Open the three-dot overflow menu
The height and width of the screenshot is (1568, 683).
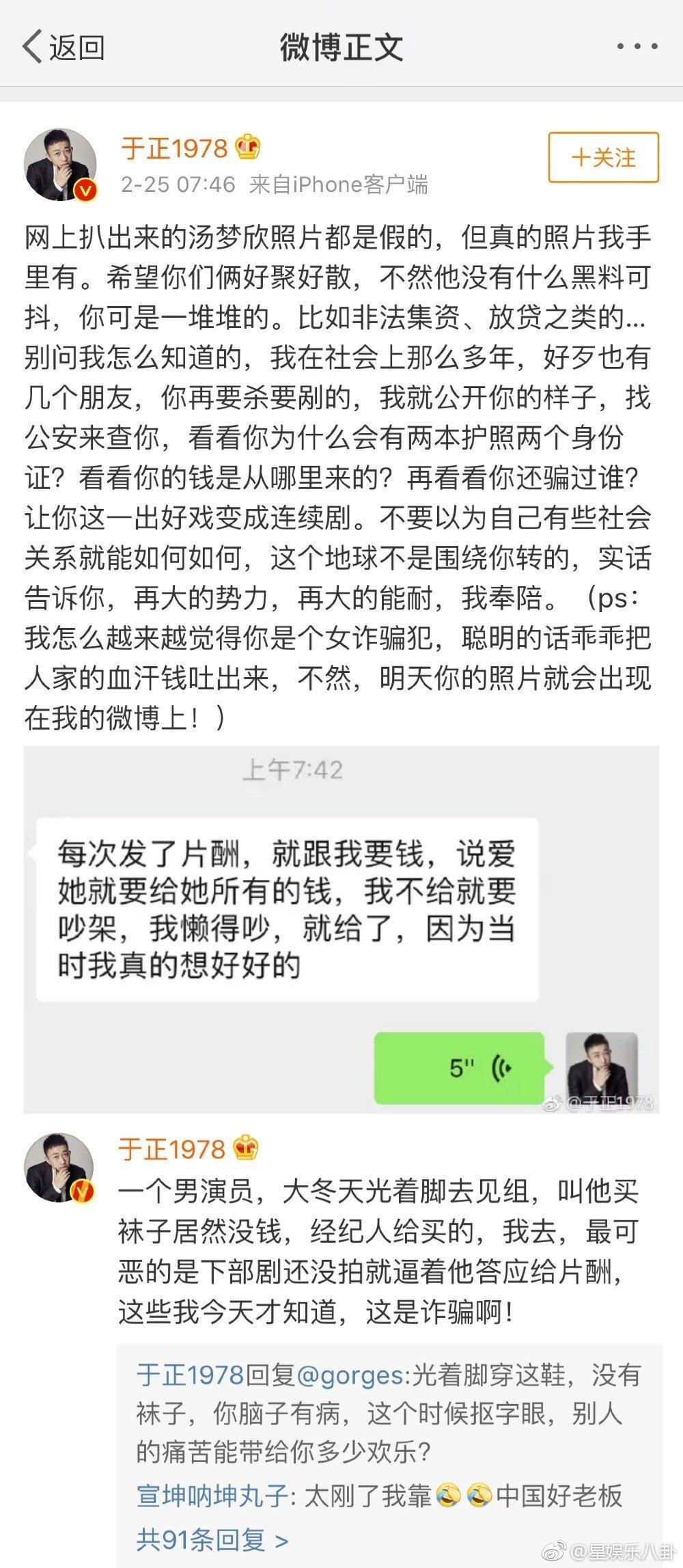pos(637,47)
